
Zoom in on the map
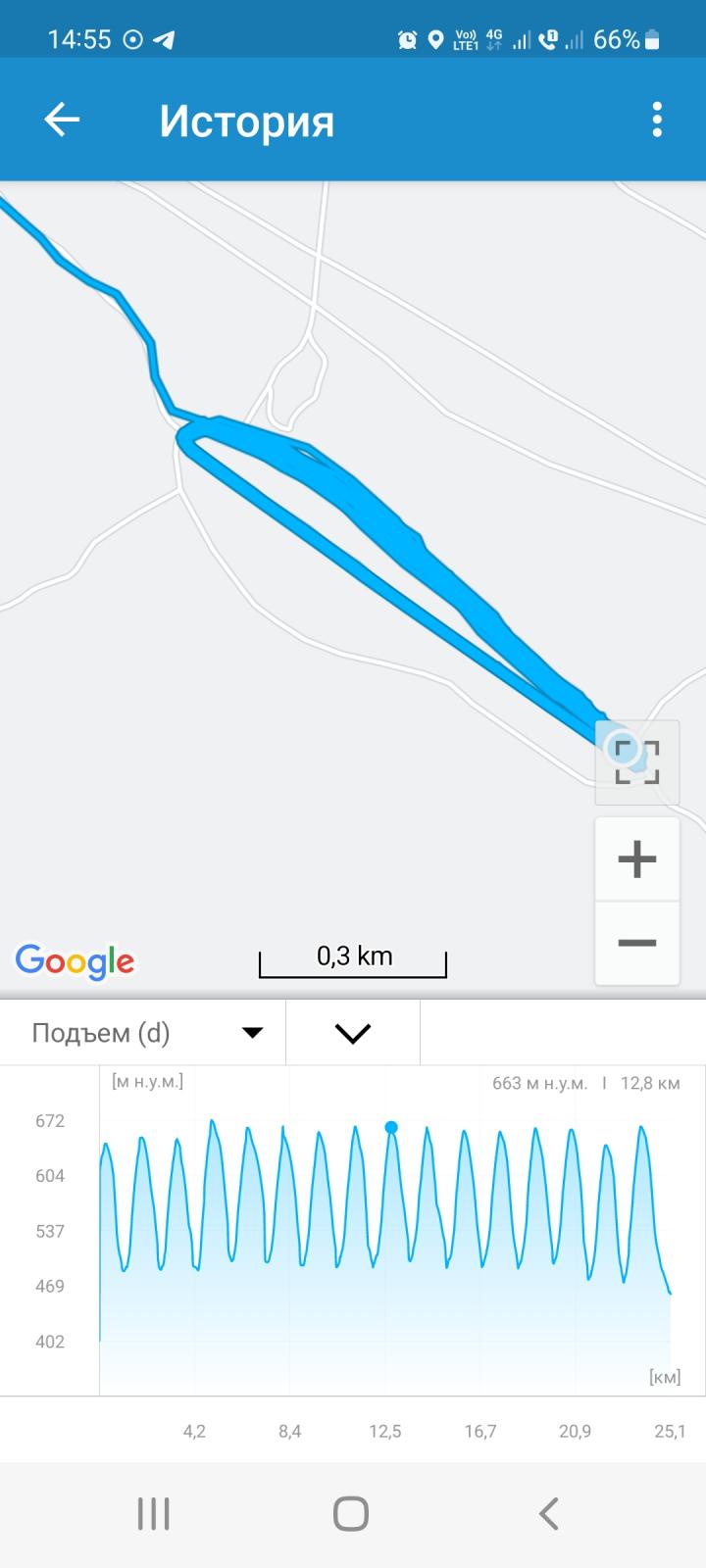coord(637,858)
